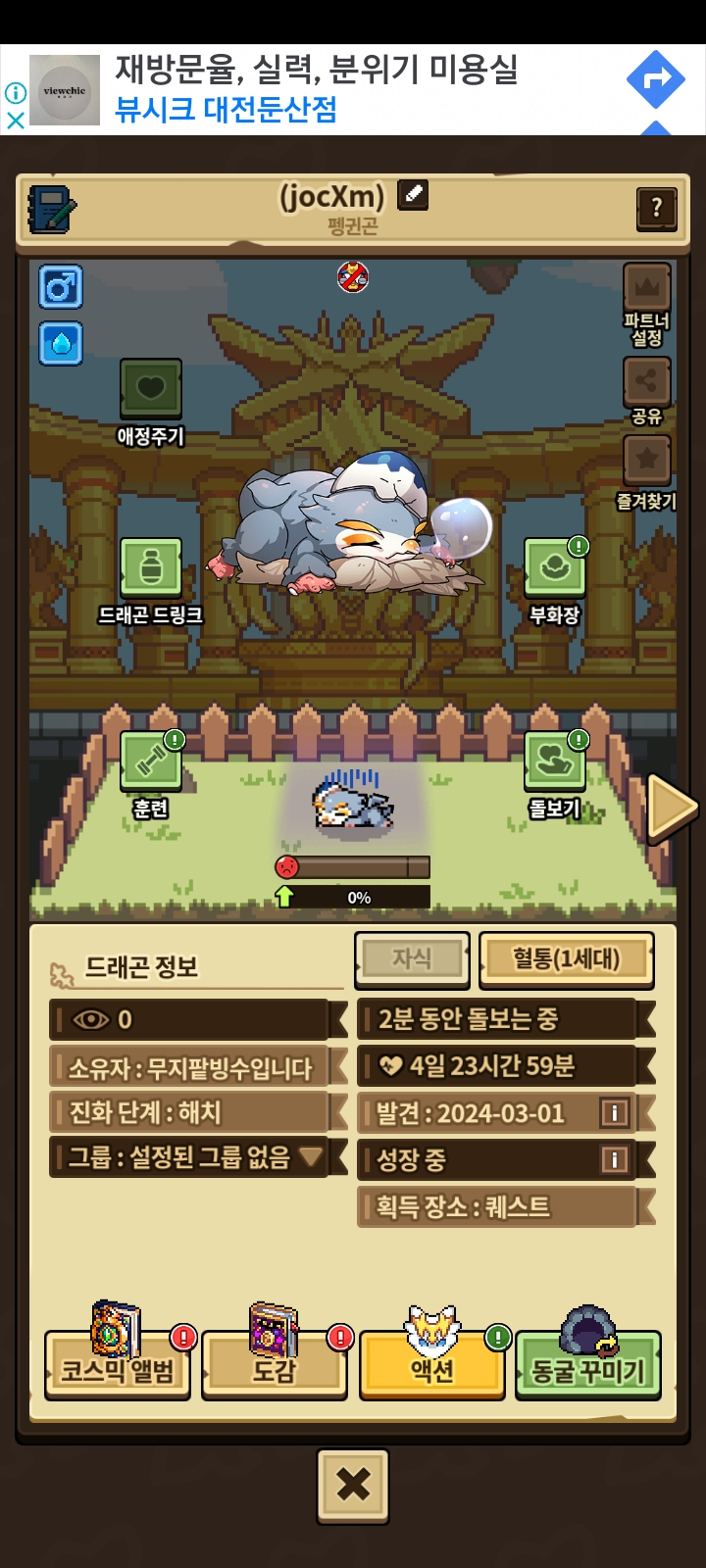Open 코스믹 앨범
706x1568 pixels.
pos(118,1365)
